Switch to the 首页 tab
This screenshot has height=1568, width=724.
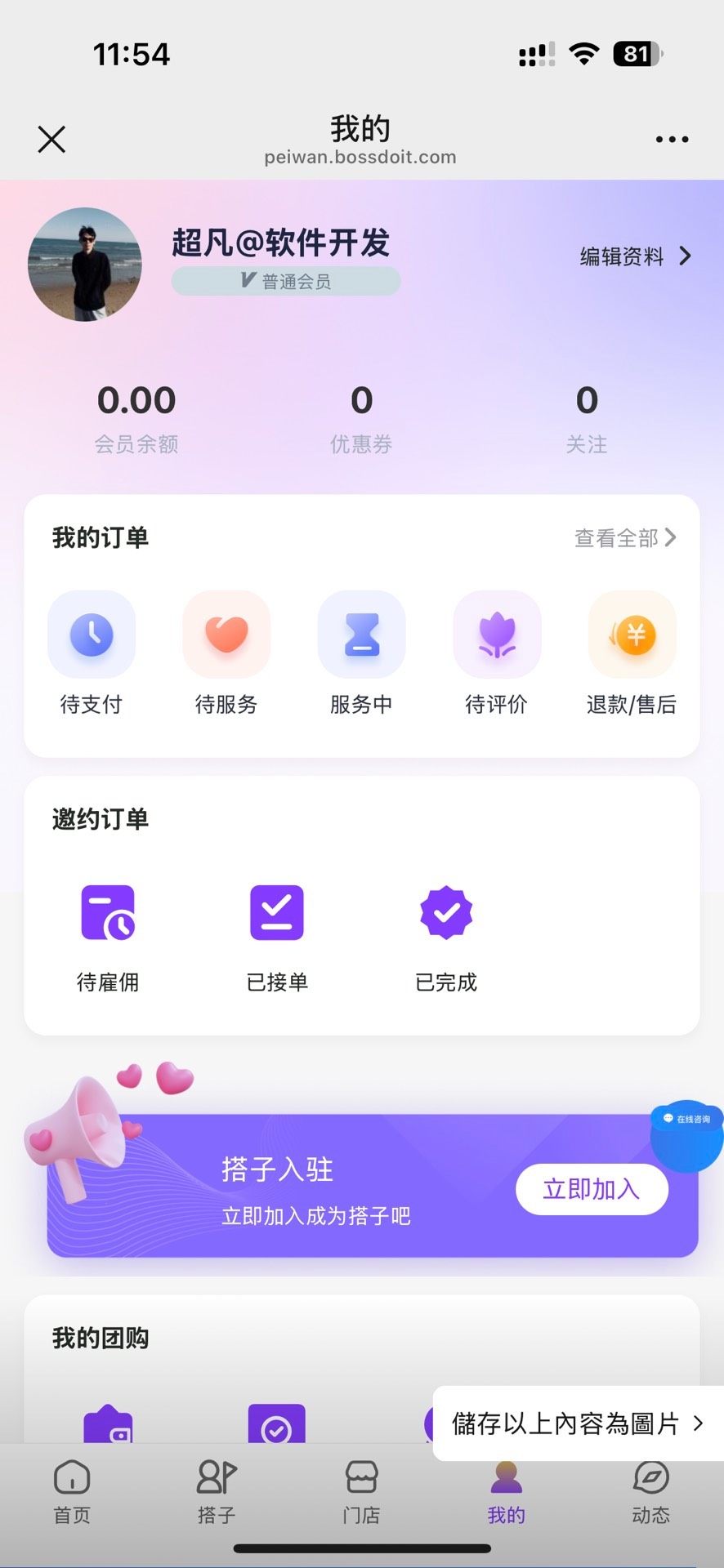72,1492
